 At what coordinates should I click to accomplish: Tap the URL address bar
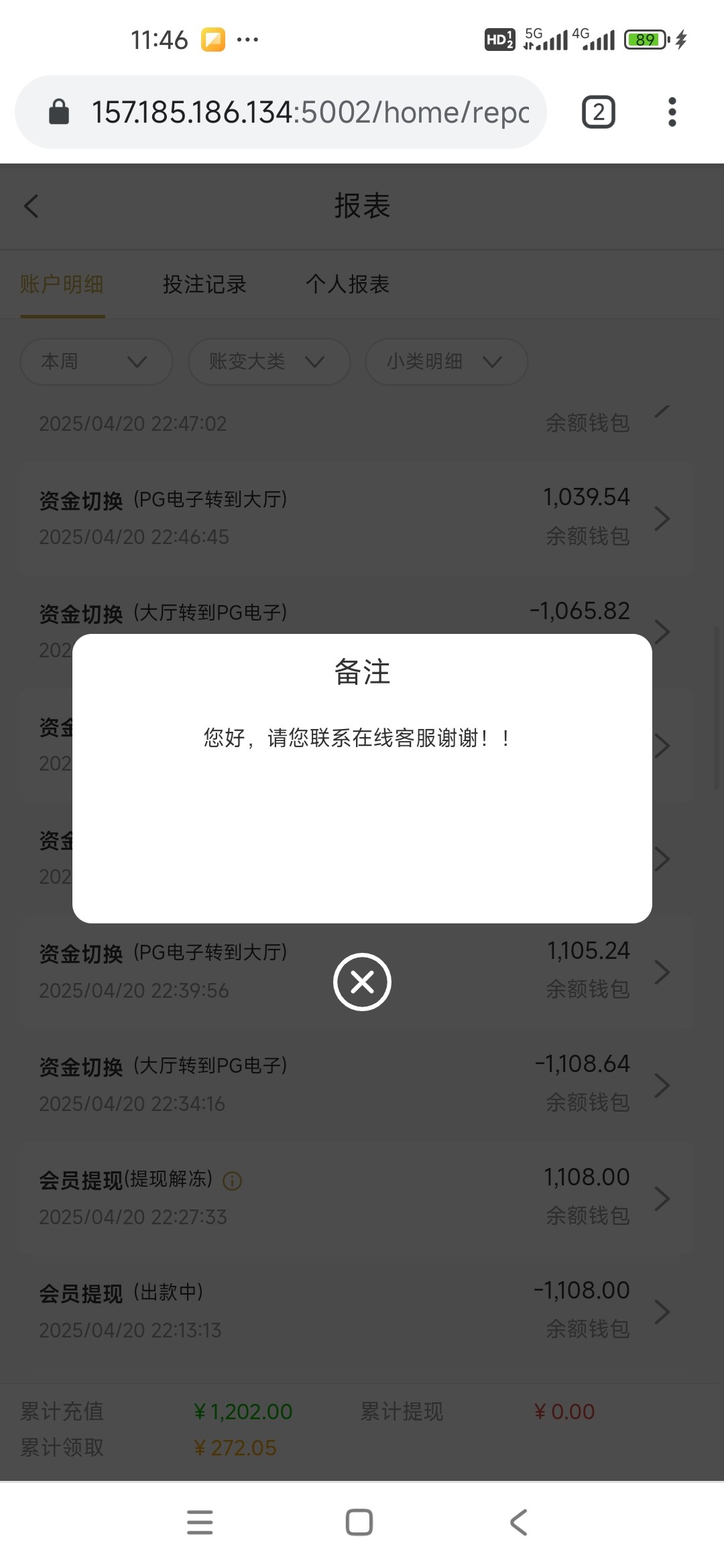point(308,112)
